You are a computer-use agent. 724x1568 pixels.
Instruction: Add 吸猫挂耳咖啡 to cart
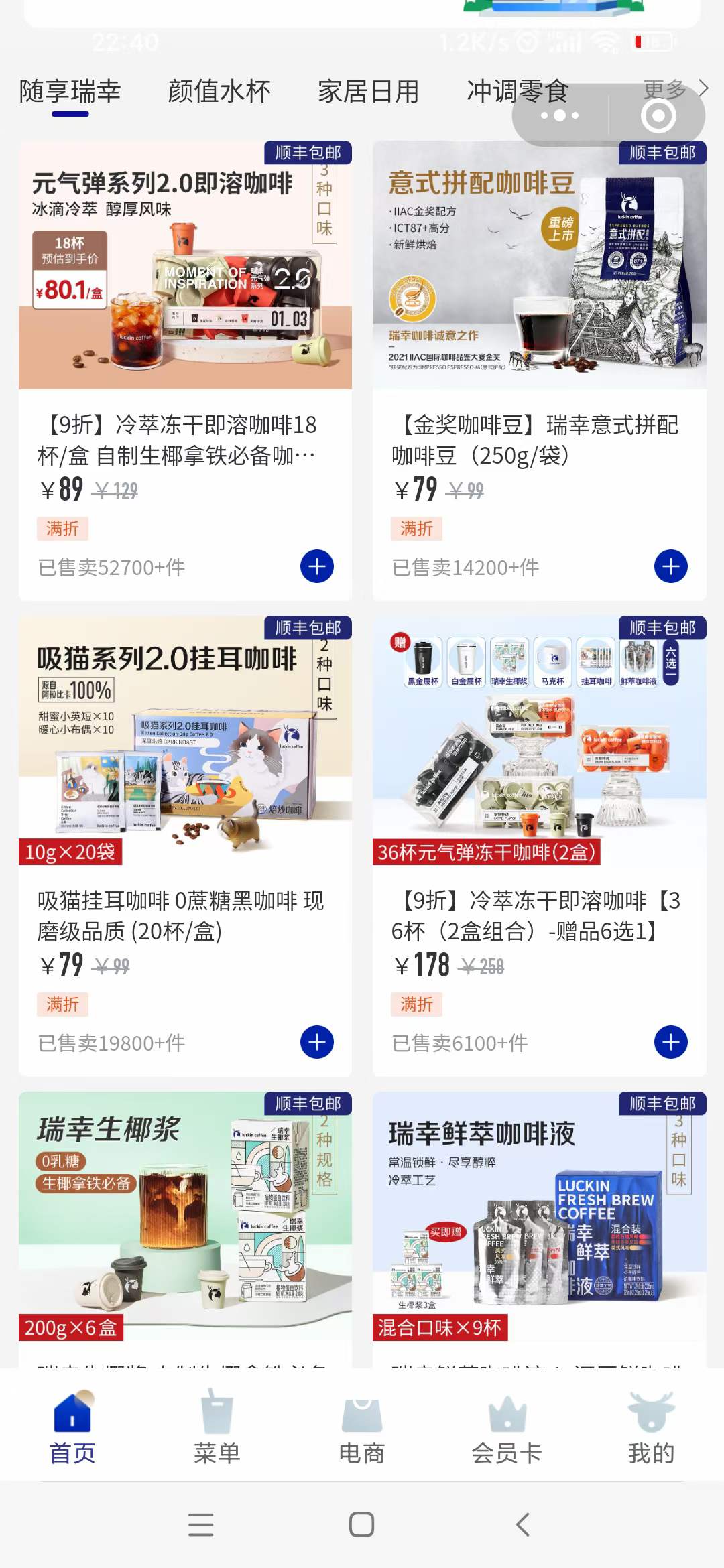[x=317, y=1043]
